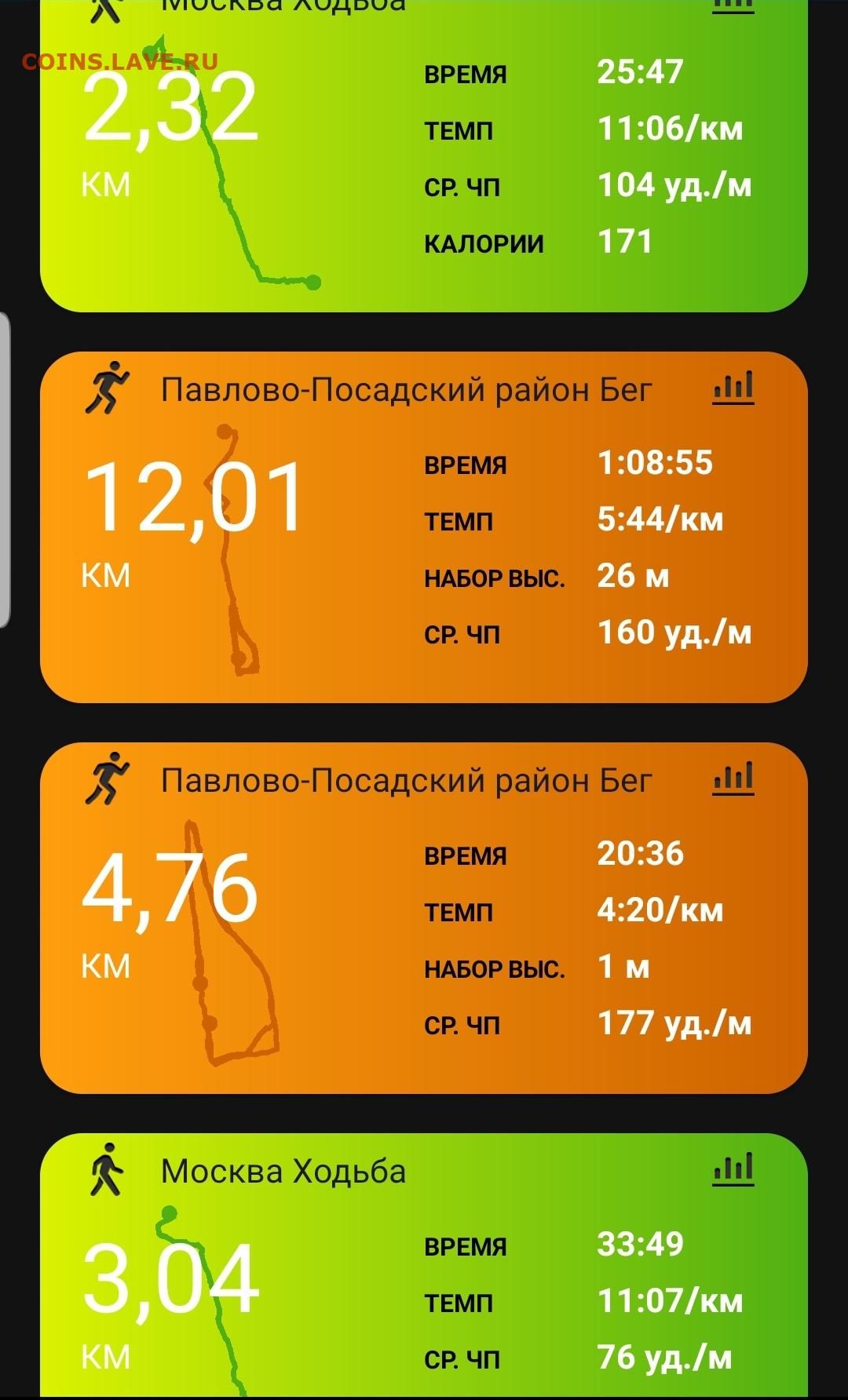Image resolution: width=848 pixels, height=1400 pixels.
Task: Open the 3,04 km Moscow walking activity
Action: coord(424,1266)
